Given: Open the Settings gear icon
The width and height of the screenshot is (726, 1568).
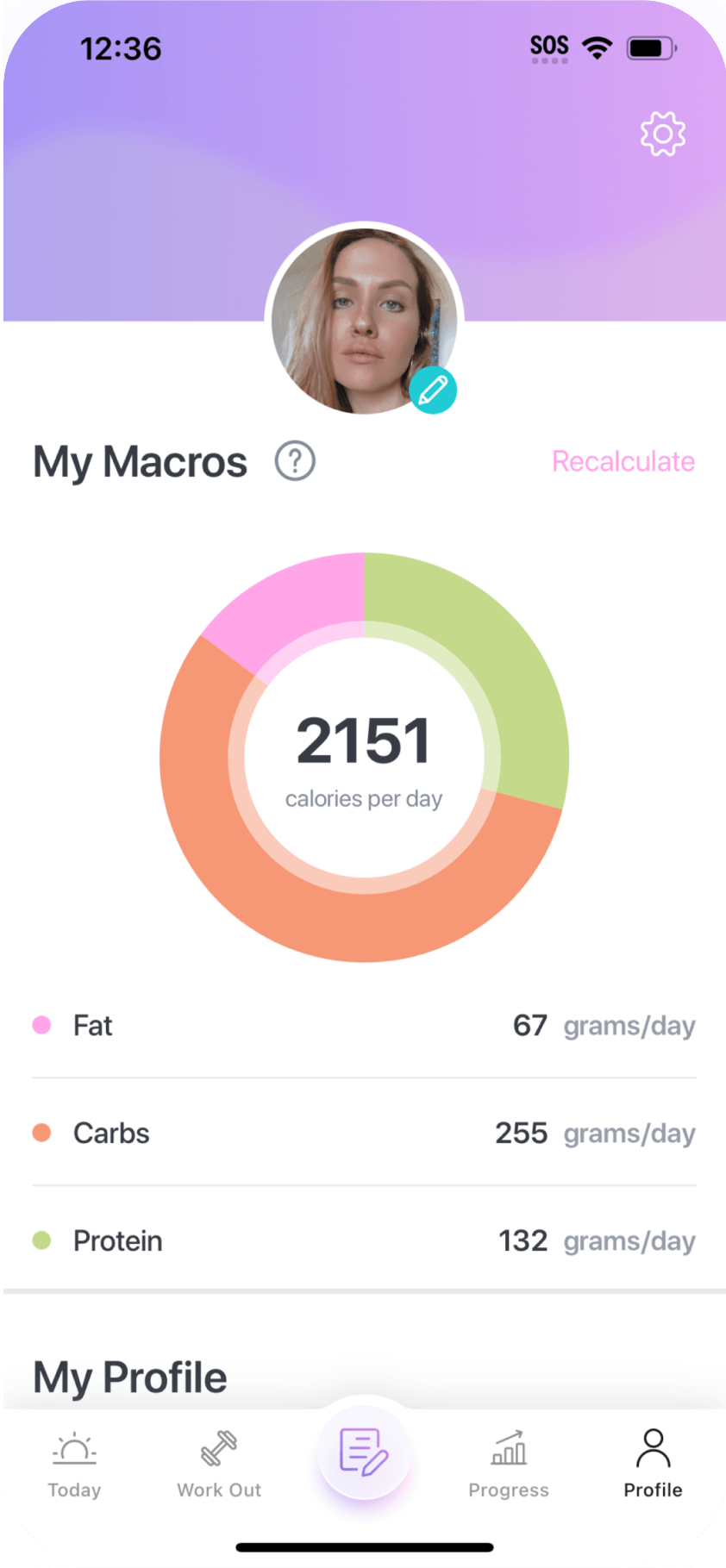Looking at the screenshot, I should coord(662,133).
